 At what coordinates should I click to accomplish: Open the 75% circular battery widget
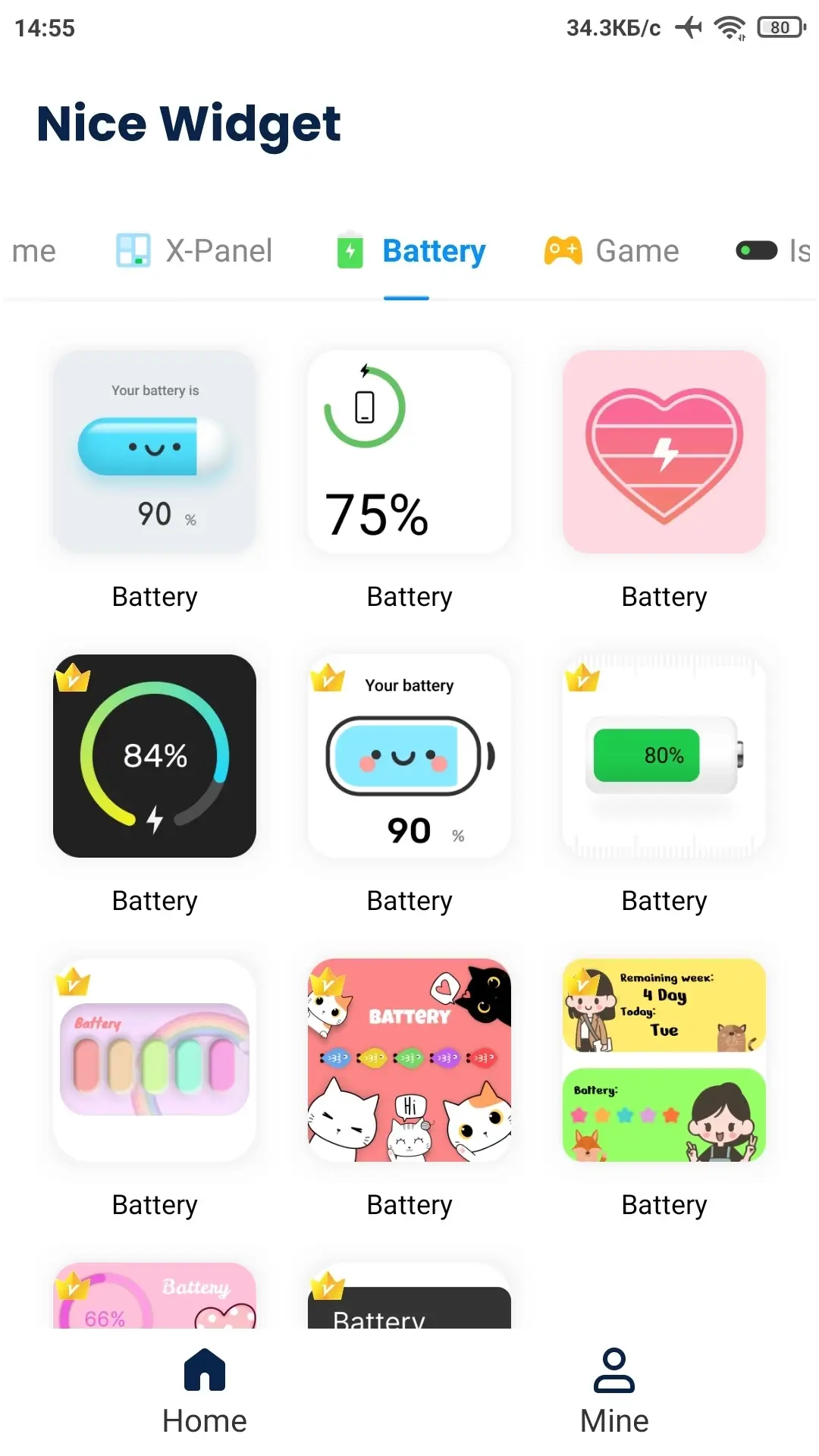point(409,452)
